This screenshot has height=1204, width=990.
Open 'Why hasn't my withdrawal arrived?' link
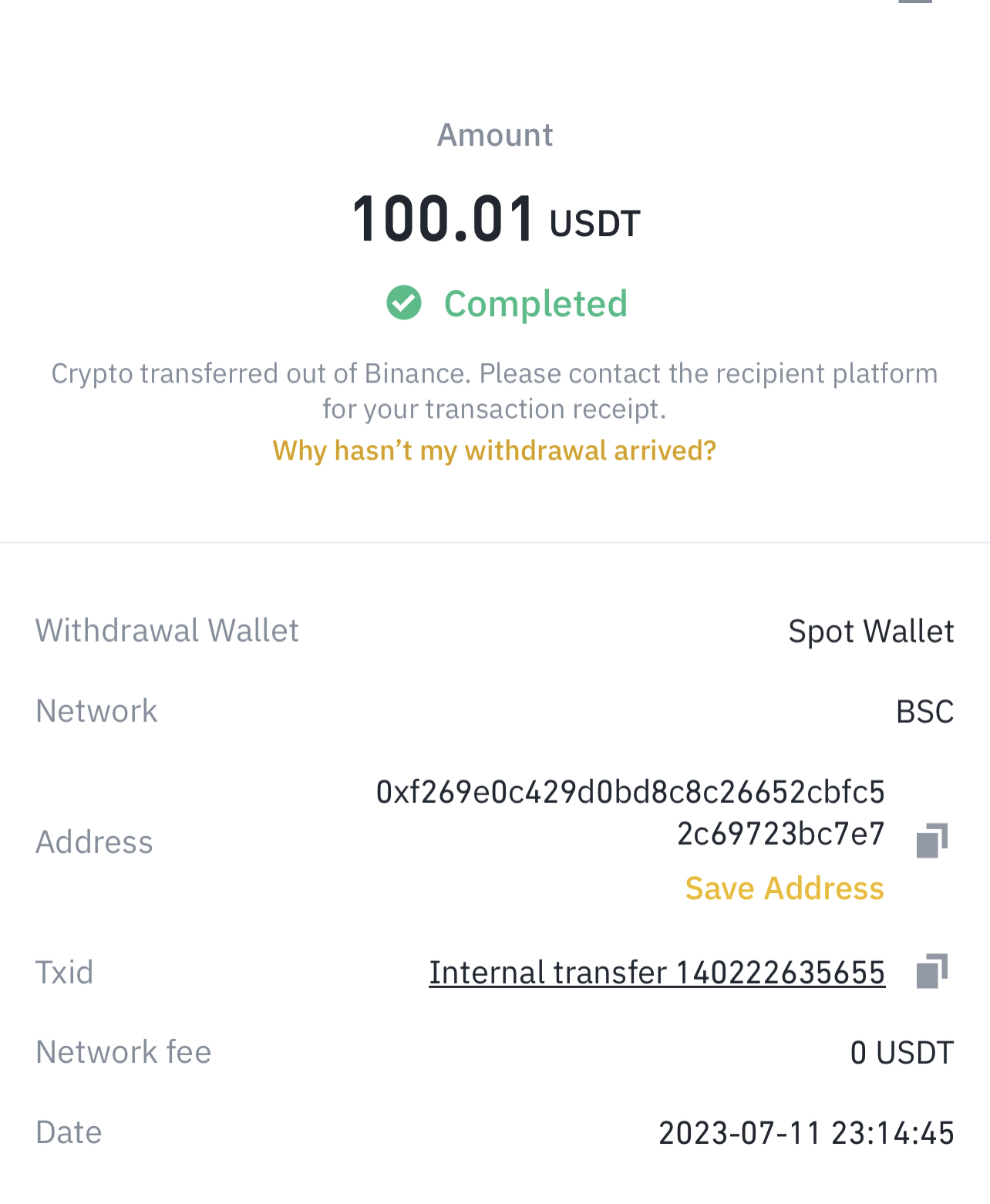pos(494,450)
